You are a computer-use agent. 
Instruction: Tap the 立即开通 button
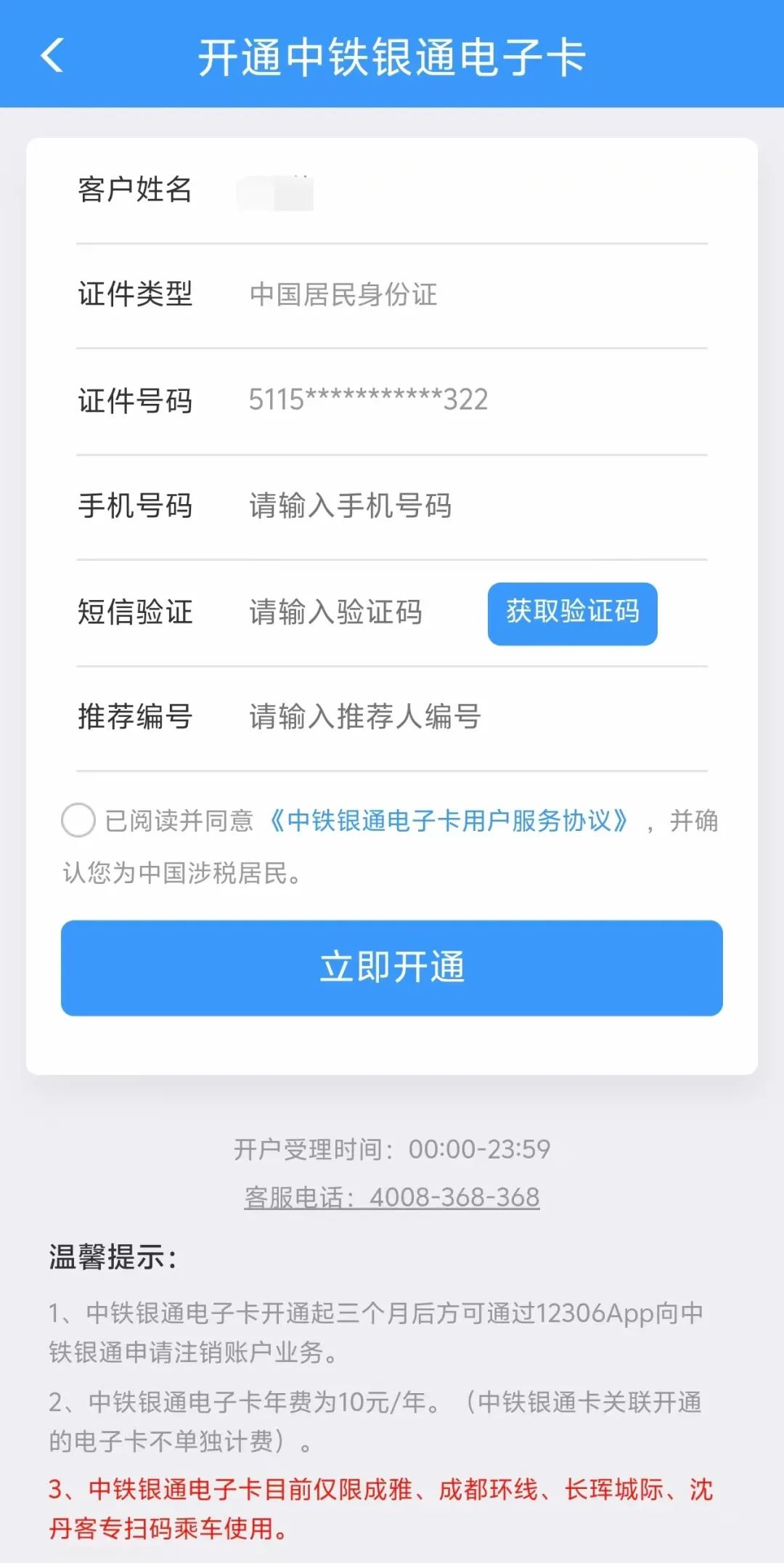(392, 967)
